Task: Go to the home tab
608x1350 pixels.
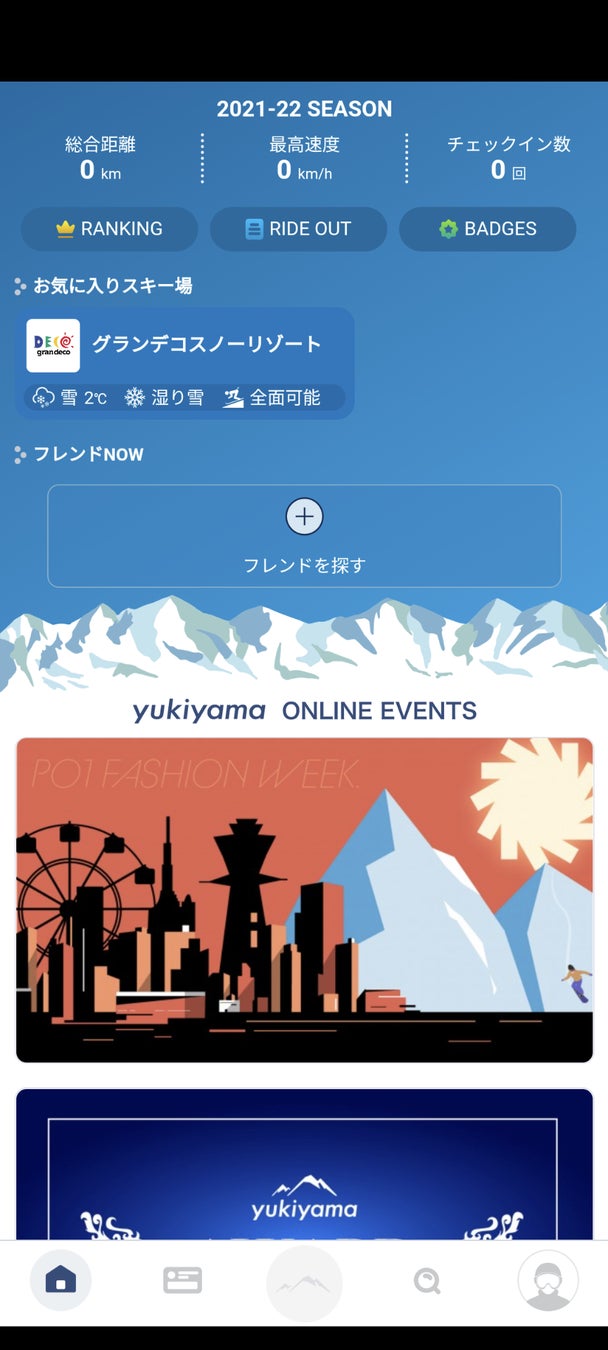Action: click(x=61, y=1279)
